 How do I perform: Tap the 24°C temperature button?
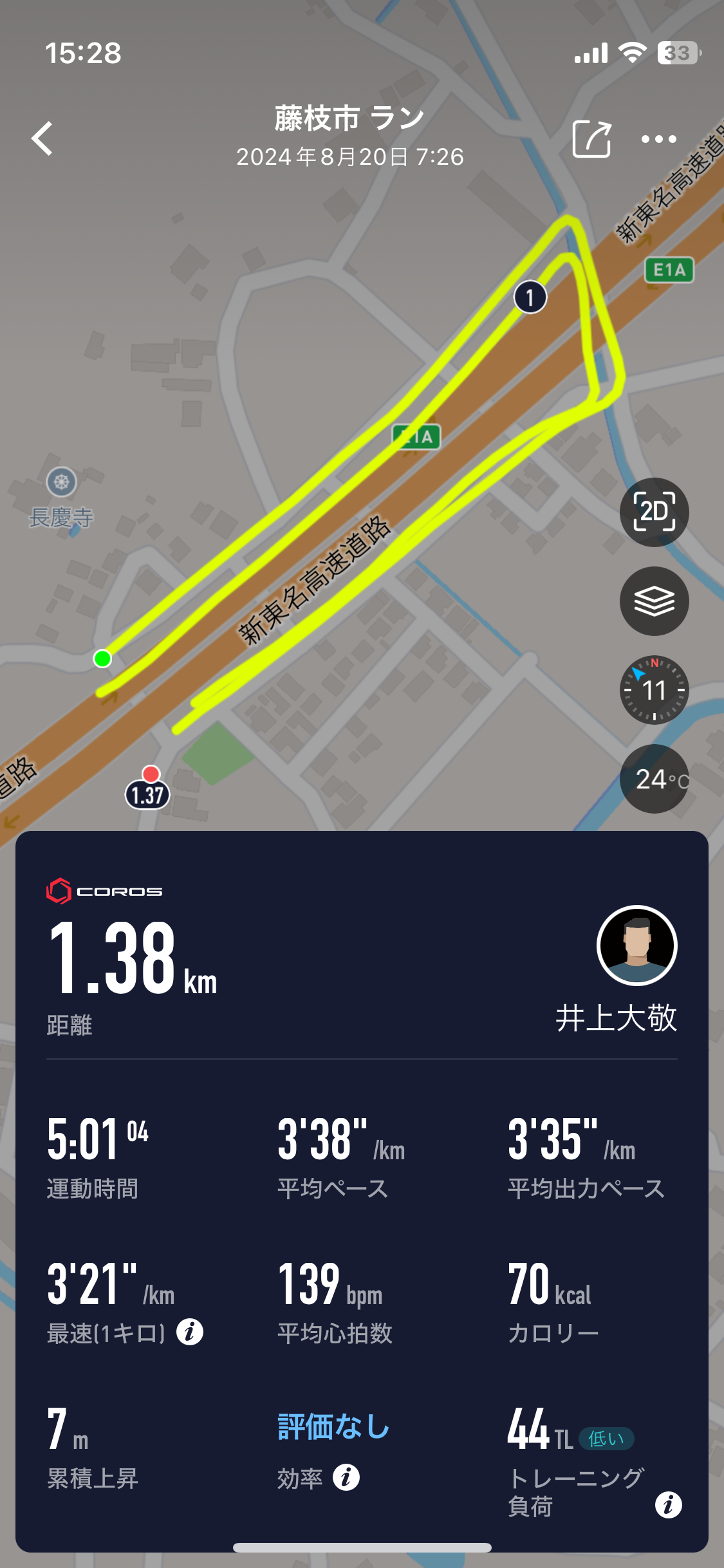click(x=654, y=779)
